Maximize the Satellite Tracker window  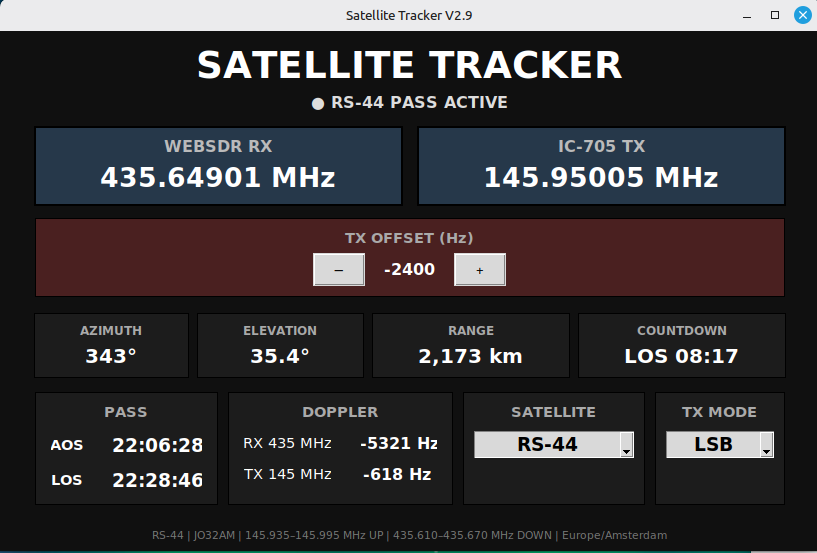tap(775, 15)
